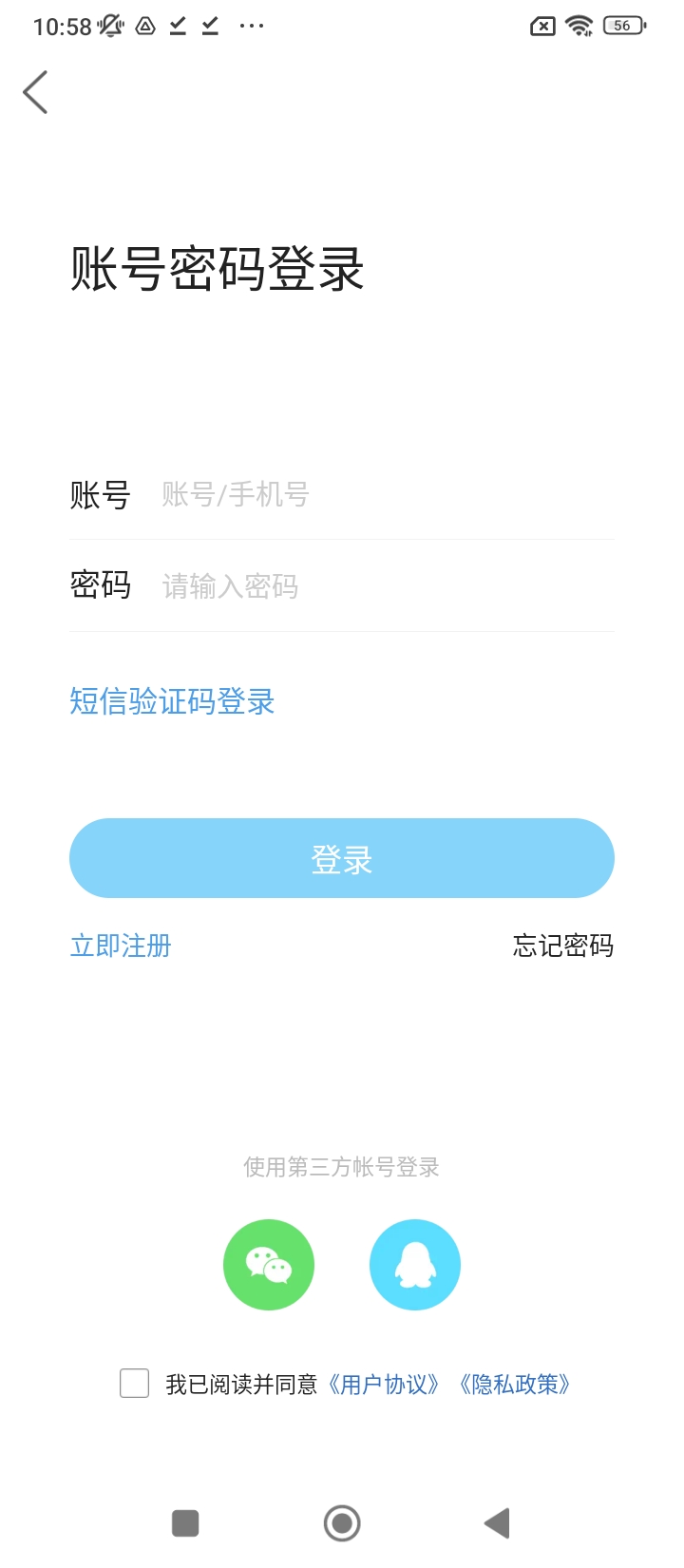Check the 我已阅读并同意 agreement box
This screenshot has height=1568, width=684.
135,1384
